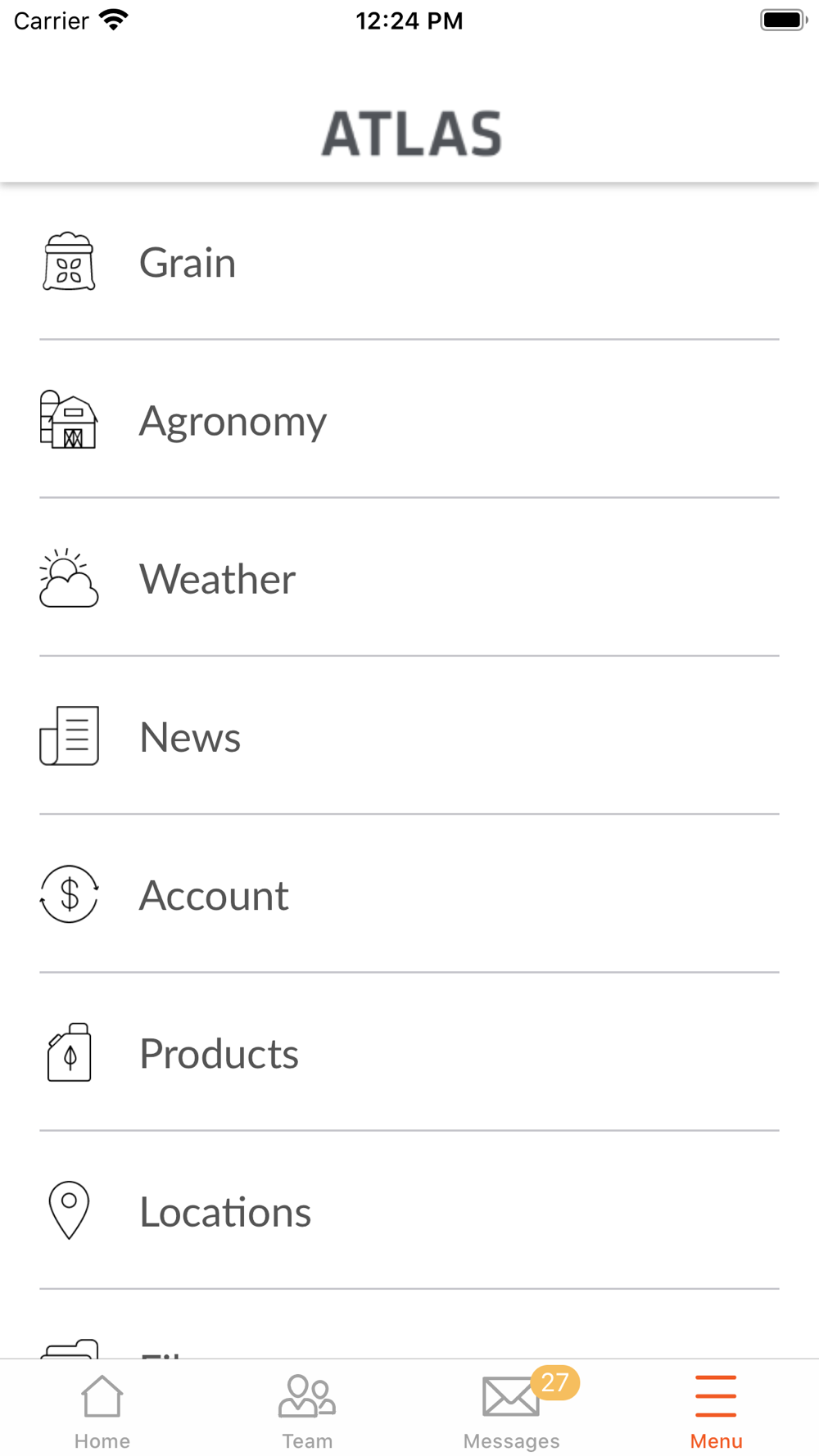View the Weather section
819x1456 pixels.
[x=409, y=577]
